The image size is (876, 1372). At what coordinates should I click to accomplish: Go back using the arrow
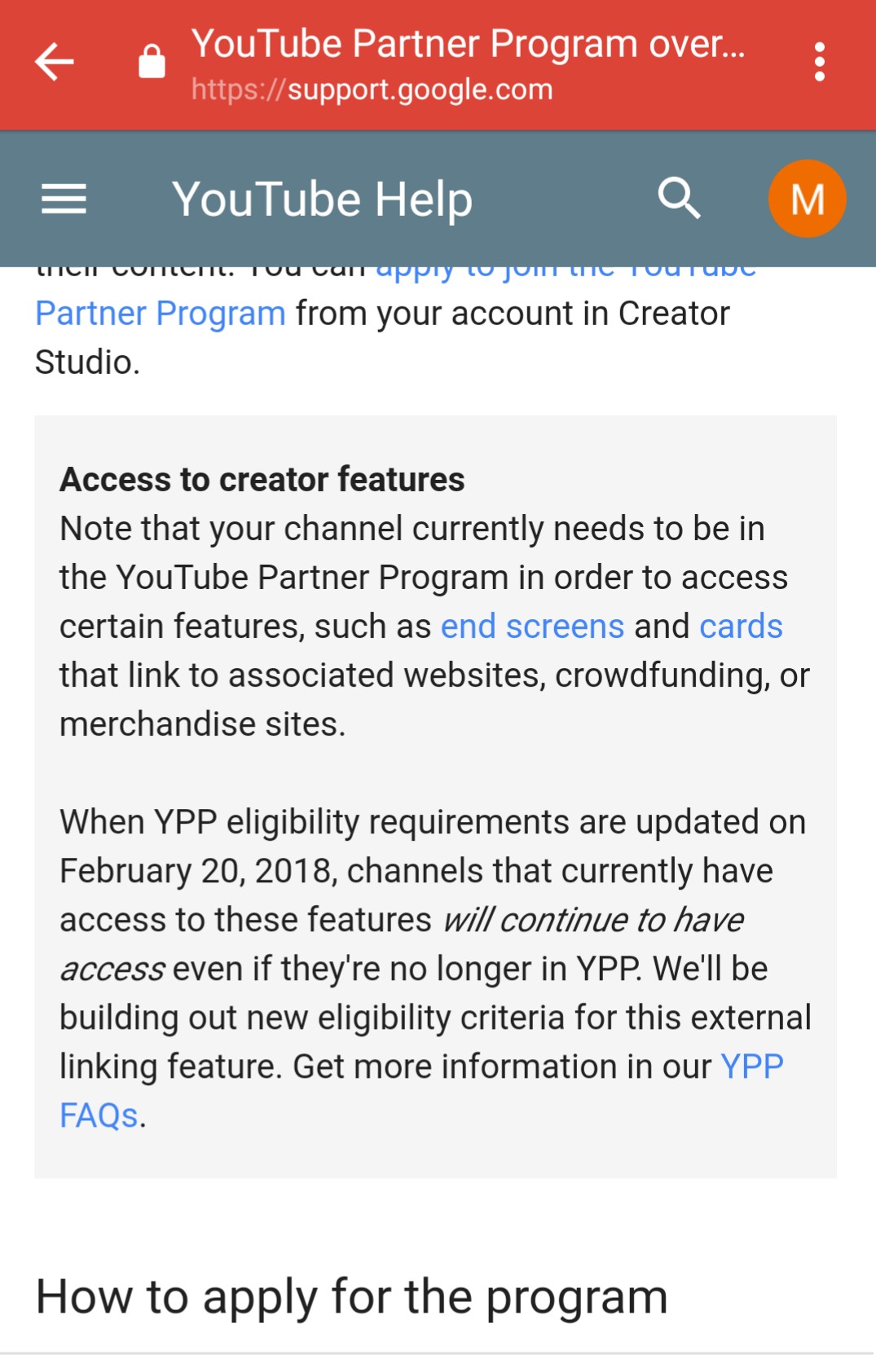pos(55,62)
